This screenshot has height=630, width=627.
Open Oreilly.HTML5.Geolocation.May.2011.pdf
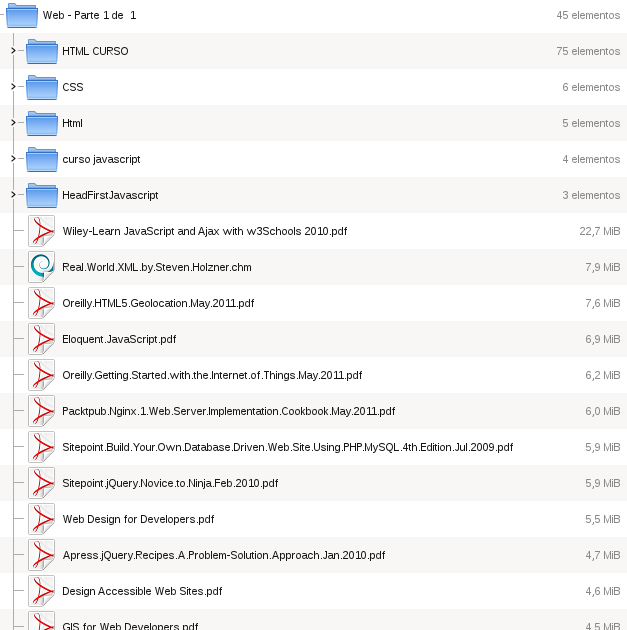[x=158, y=303]
